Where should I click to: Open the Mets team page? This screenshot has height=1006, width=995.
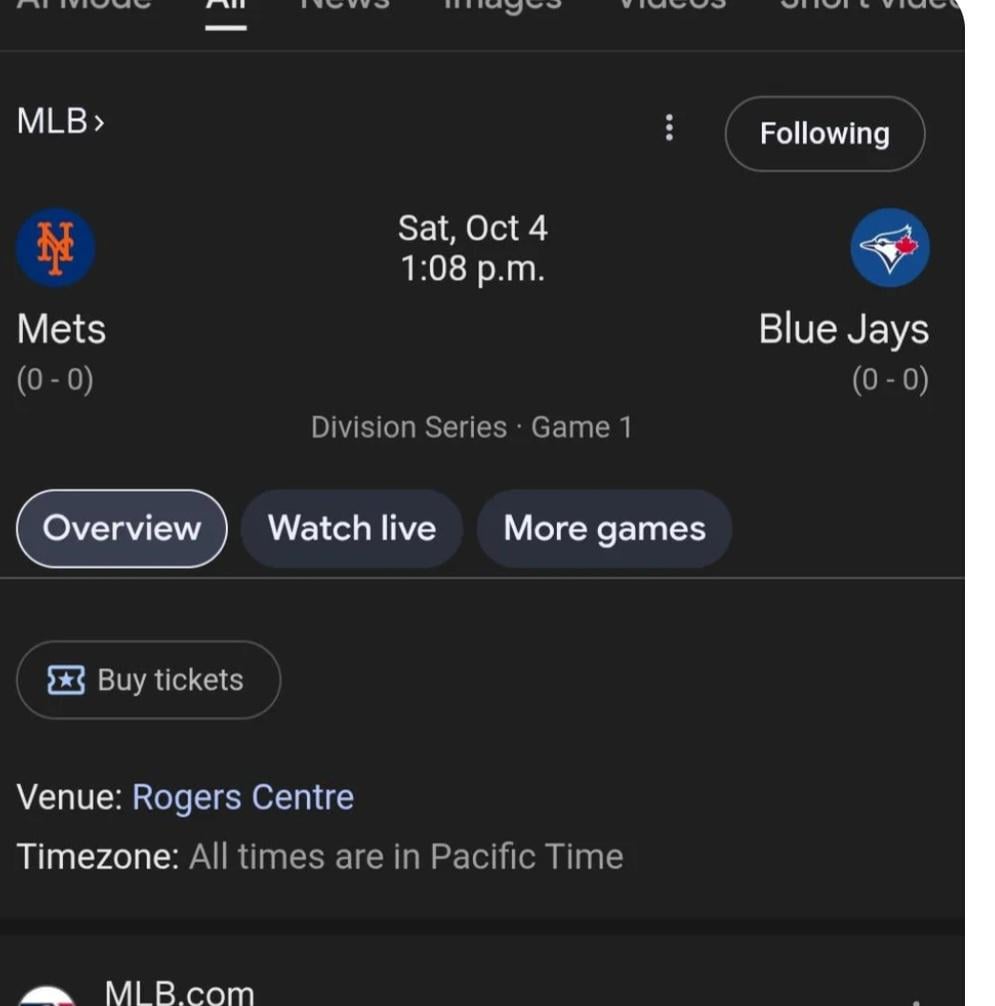(x=60, y=329)
